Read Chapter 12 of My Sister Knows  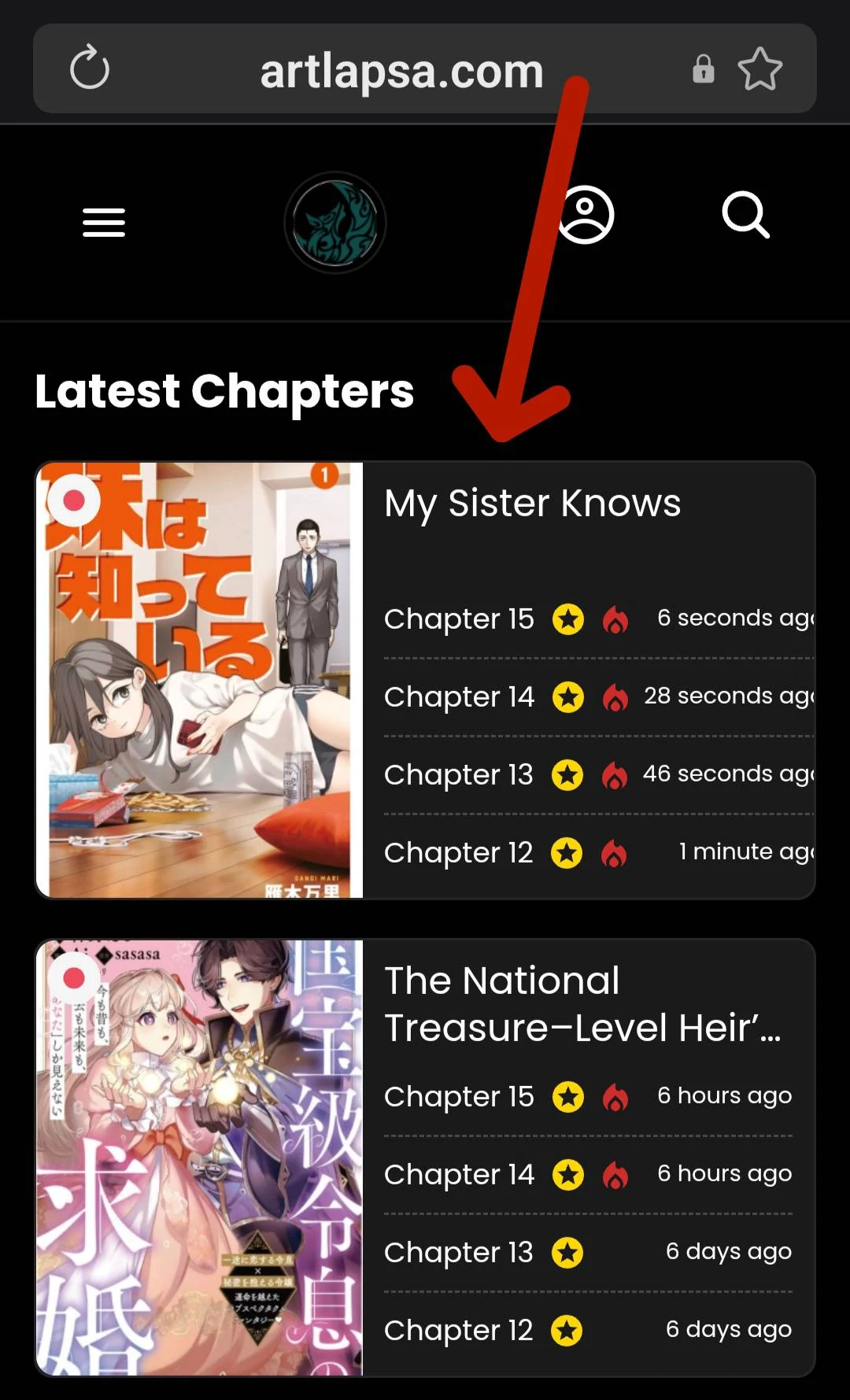(x=458, y=853)
